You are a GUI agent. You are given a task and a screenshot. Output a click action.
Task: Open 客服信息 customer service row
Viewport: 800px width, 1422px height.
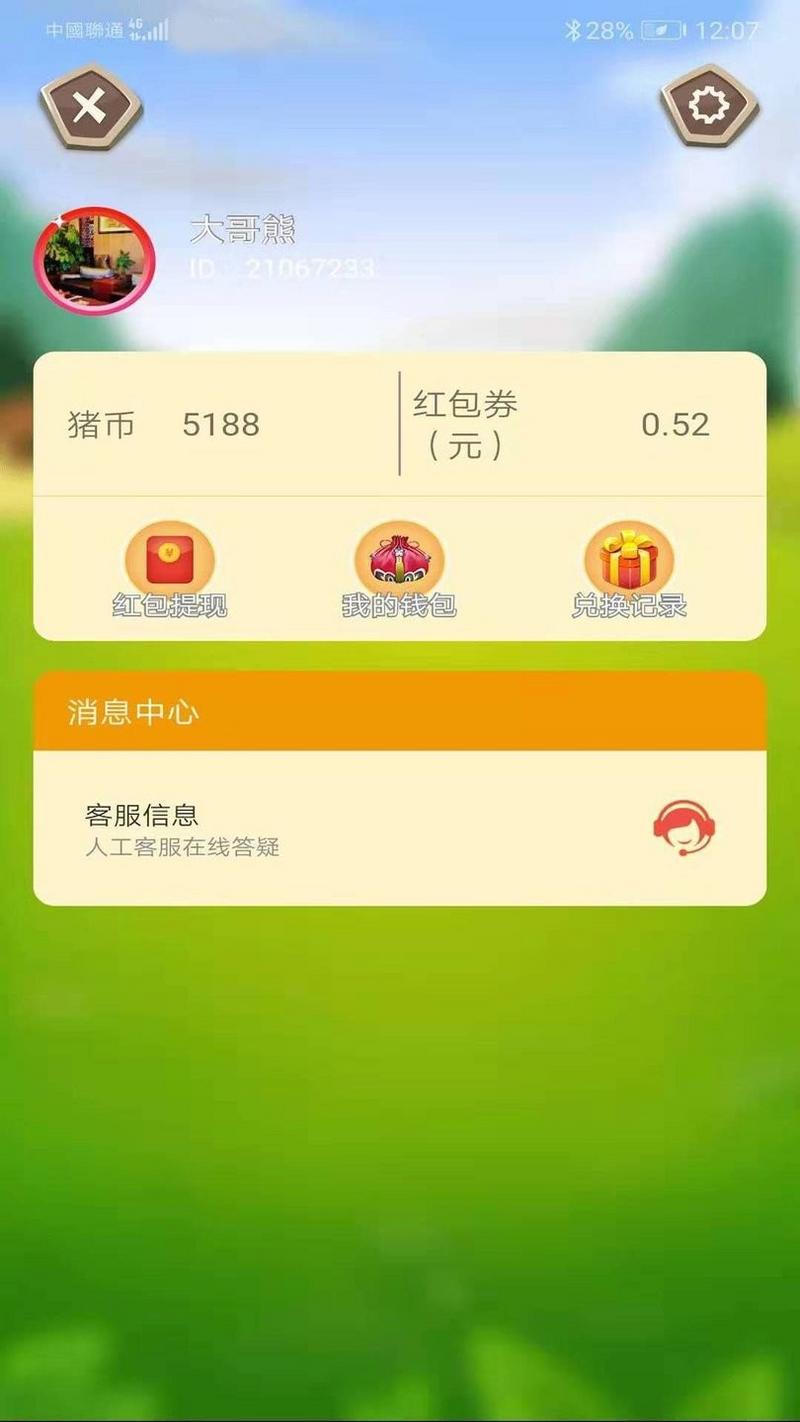tap(399, 829)
